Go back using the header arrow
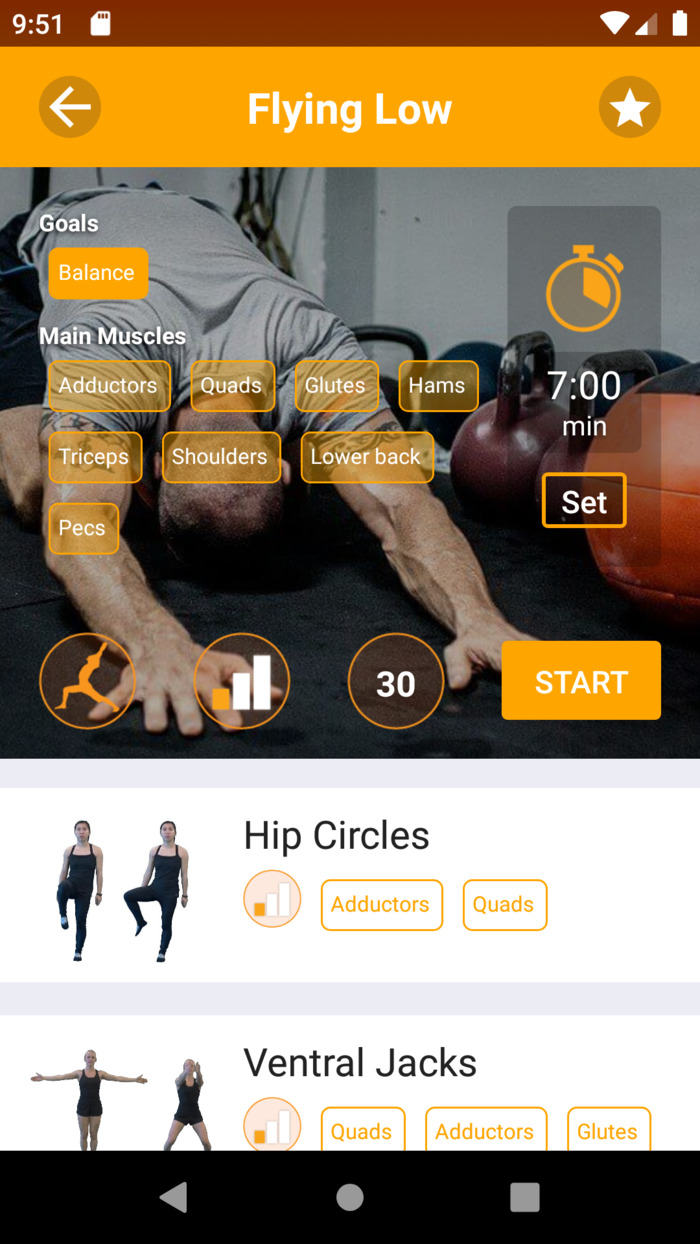 click(70, 107)
